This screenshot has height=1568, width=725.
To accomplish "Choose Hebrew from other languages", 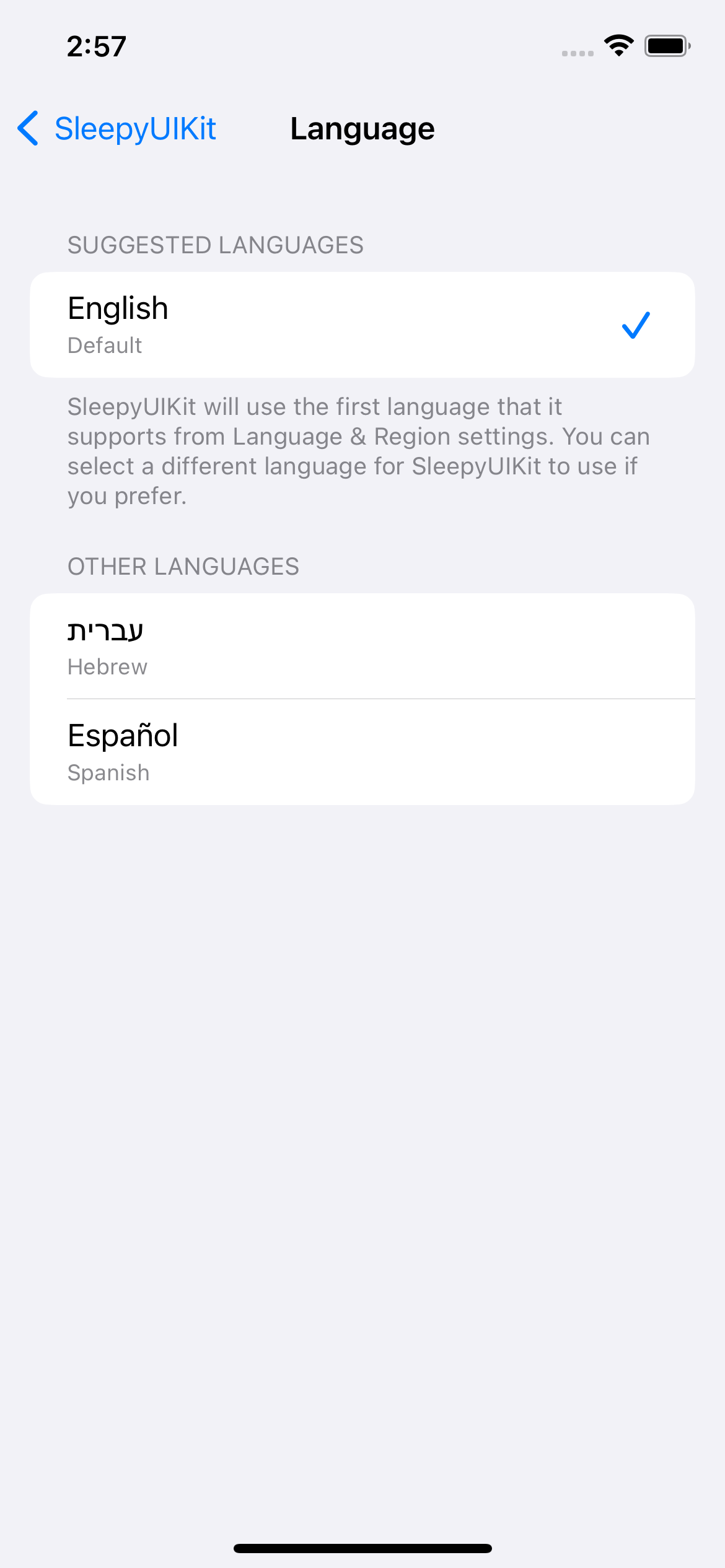I will [x=362, y=647].
